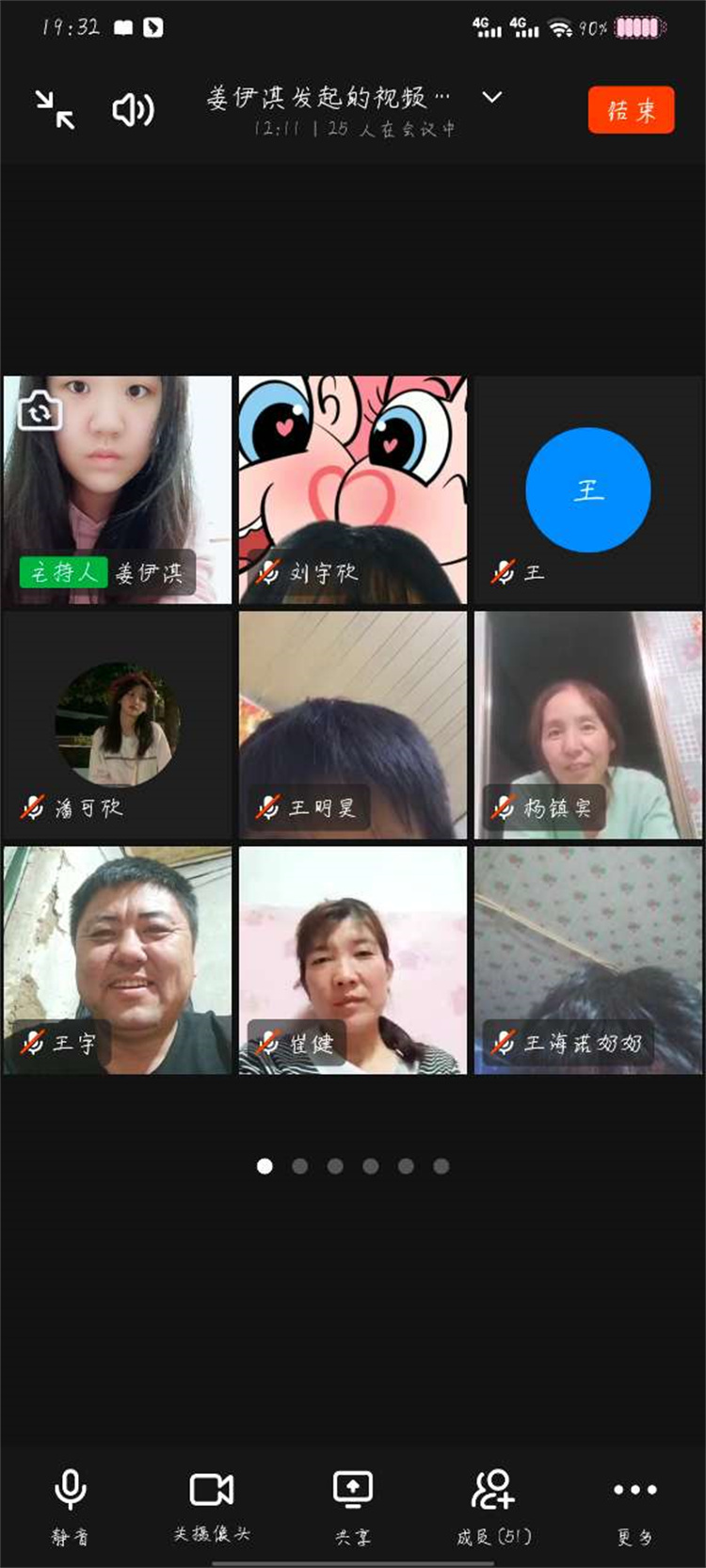The height and width of the screenshot is (1568, 706).
Task: Open the 更多 more options menu
Action: coord(634,1505)
